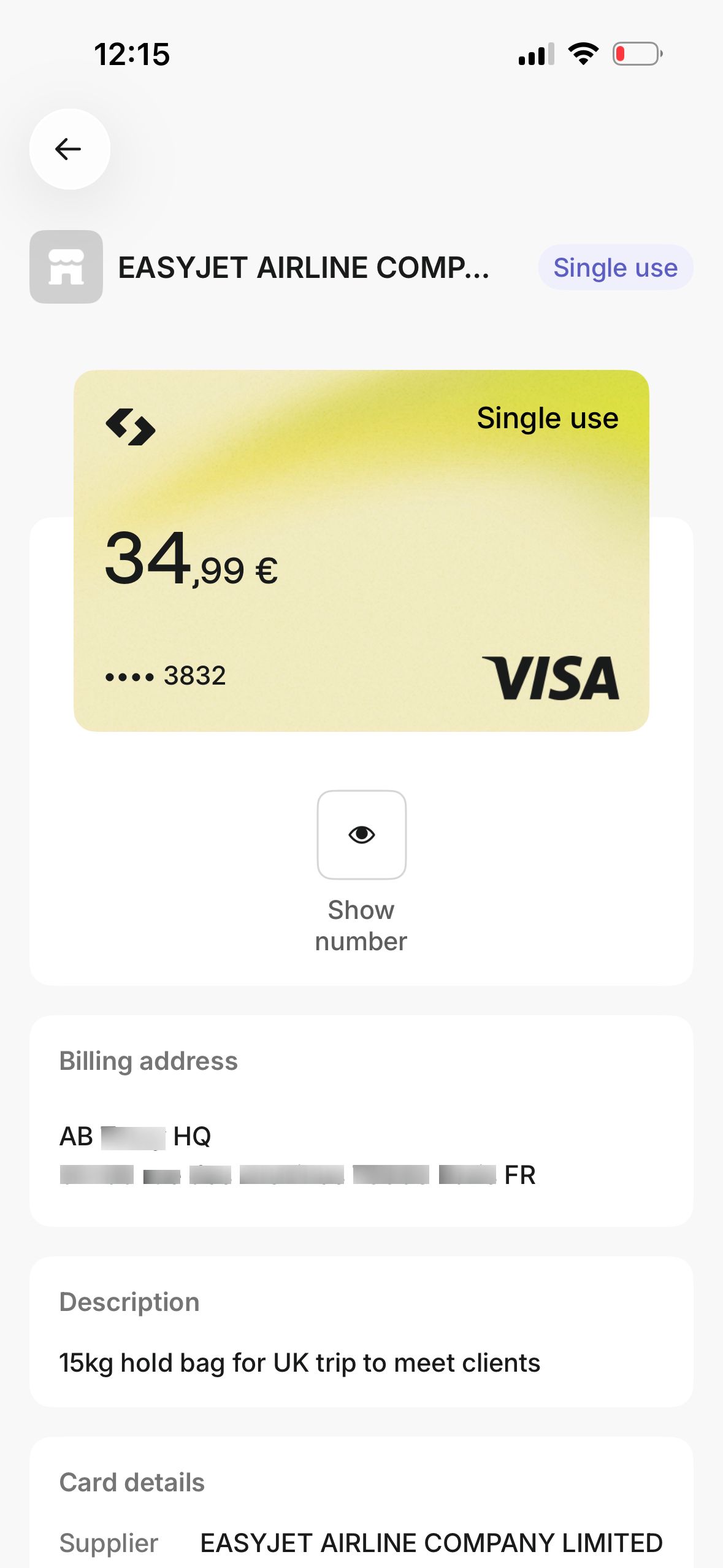The width and height of the screenshot is (723, 1568).
Task: Tap the merchant storefront icon
Action: pos(66,266)
